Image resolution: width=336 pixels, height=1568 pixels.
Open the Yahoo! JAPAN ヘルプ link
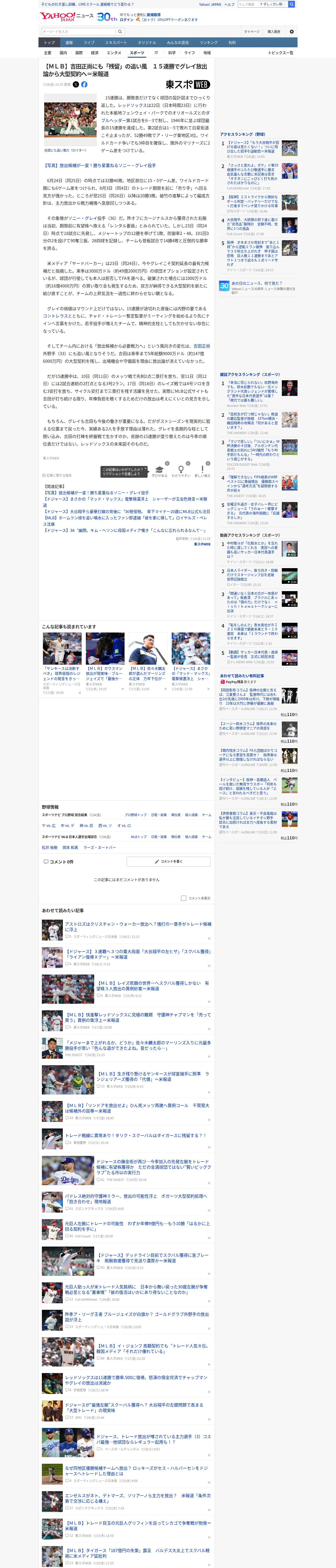coord(229,4)
